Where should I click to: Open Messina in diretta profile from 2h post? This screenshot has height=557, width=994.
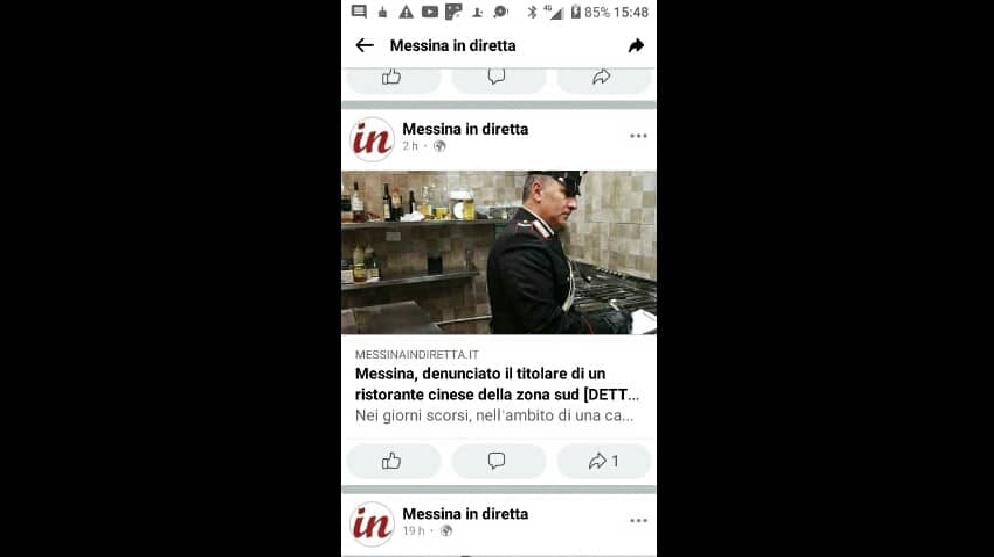coord(465,129)
